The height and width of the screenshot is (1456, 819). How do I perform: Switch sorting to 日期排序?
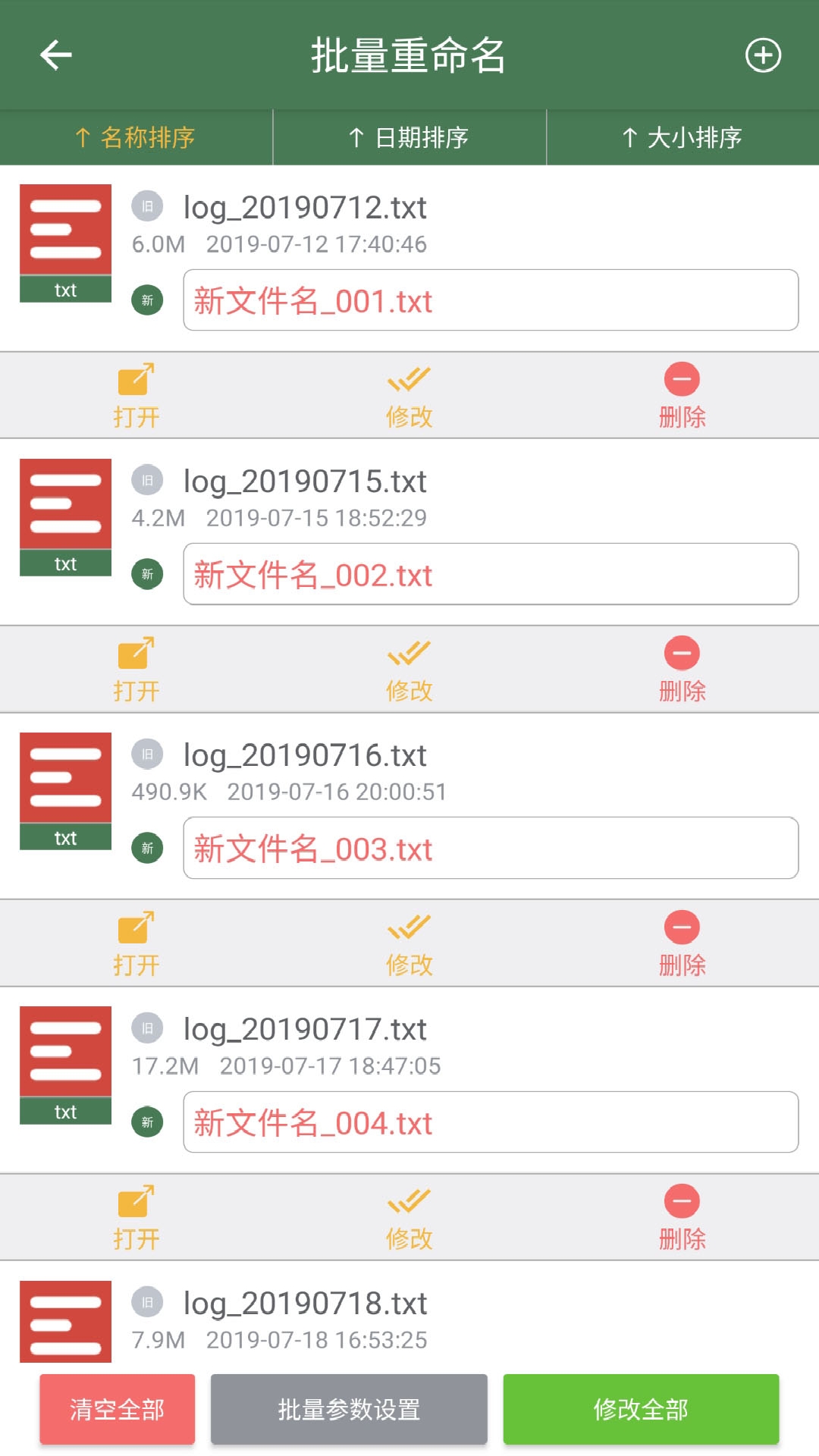coord(409,137)
